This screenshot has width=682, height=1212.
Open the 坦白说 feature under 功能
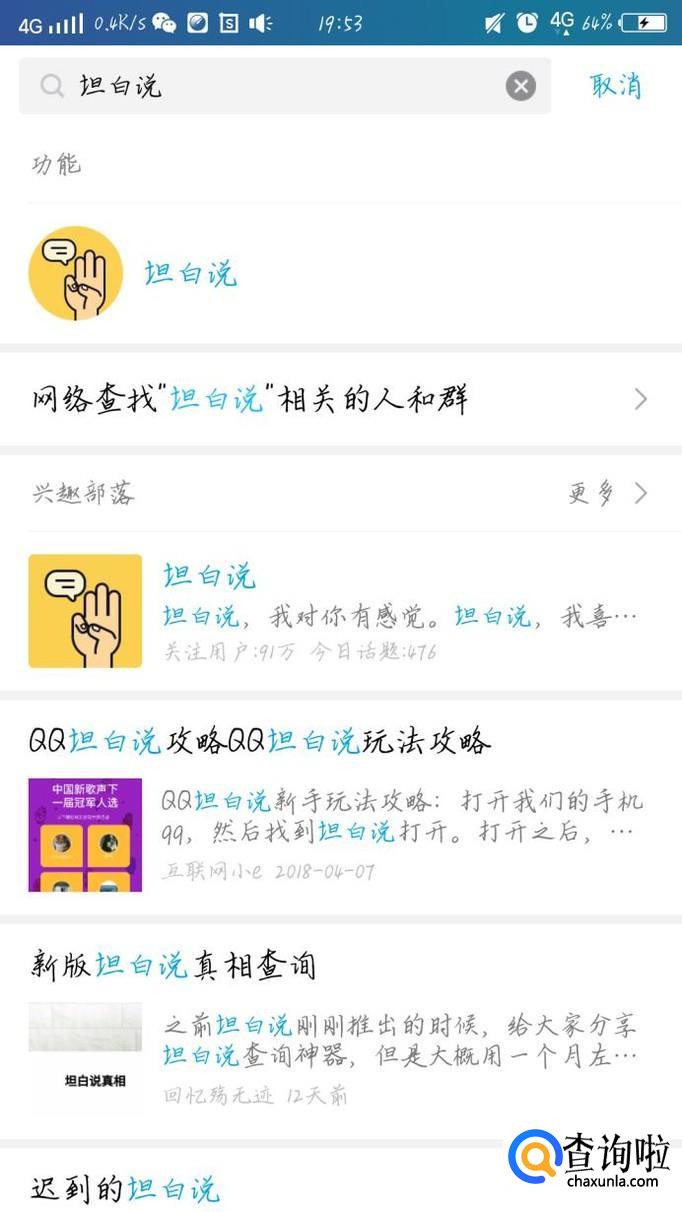(x=190, y=273)
